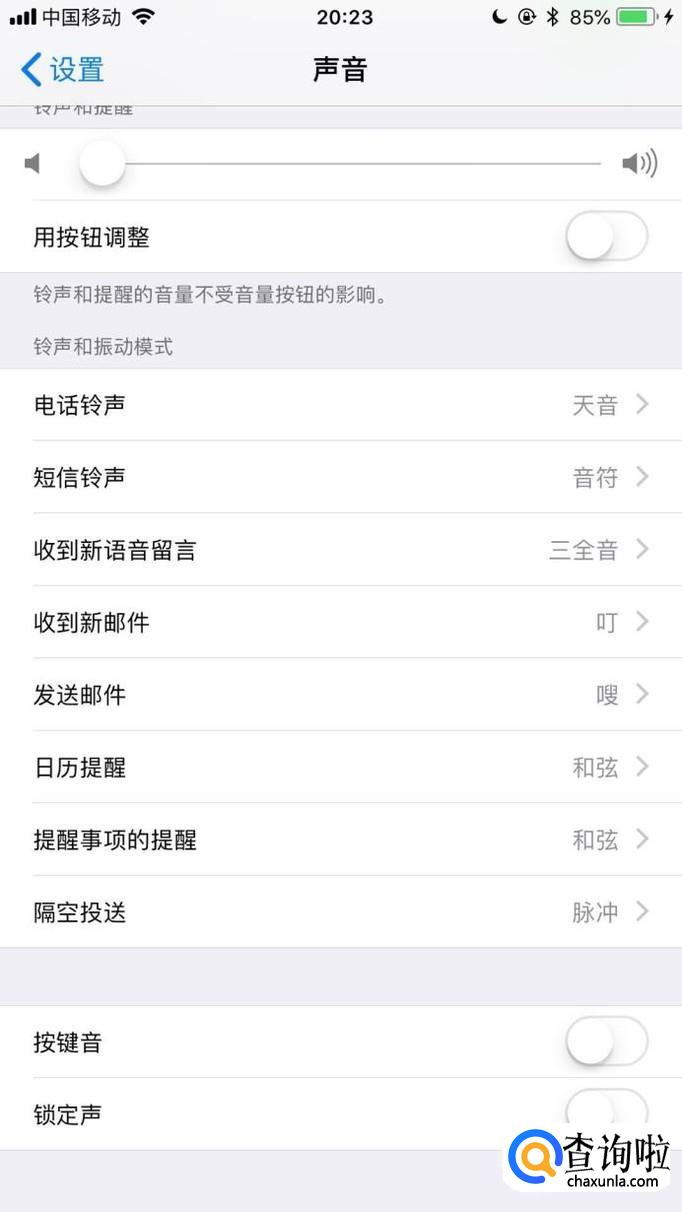Open 发送邮件 sound options
This screenshot has width=682, height=1212.
point(340,694)
